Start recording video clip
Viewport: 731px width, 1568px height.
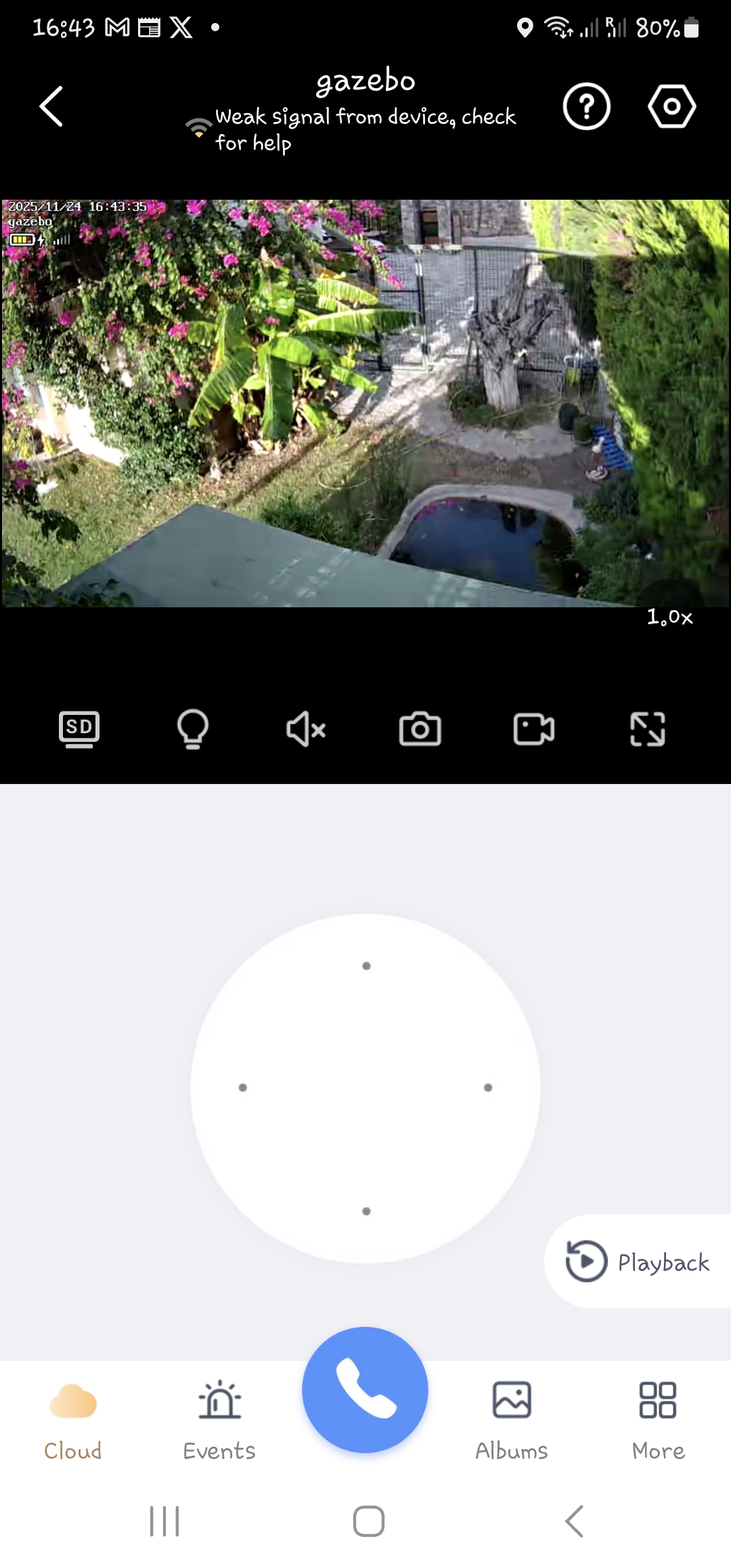click(534, 729)
